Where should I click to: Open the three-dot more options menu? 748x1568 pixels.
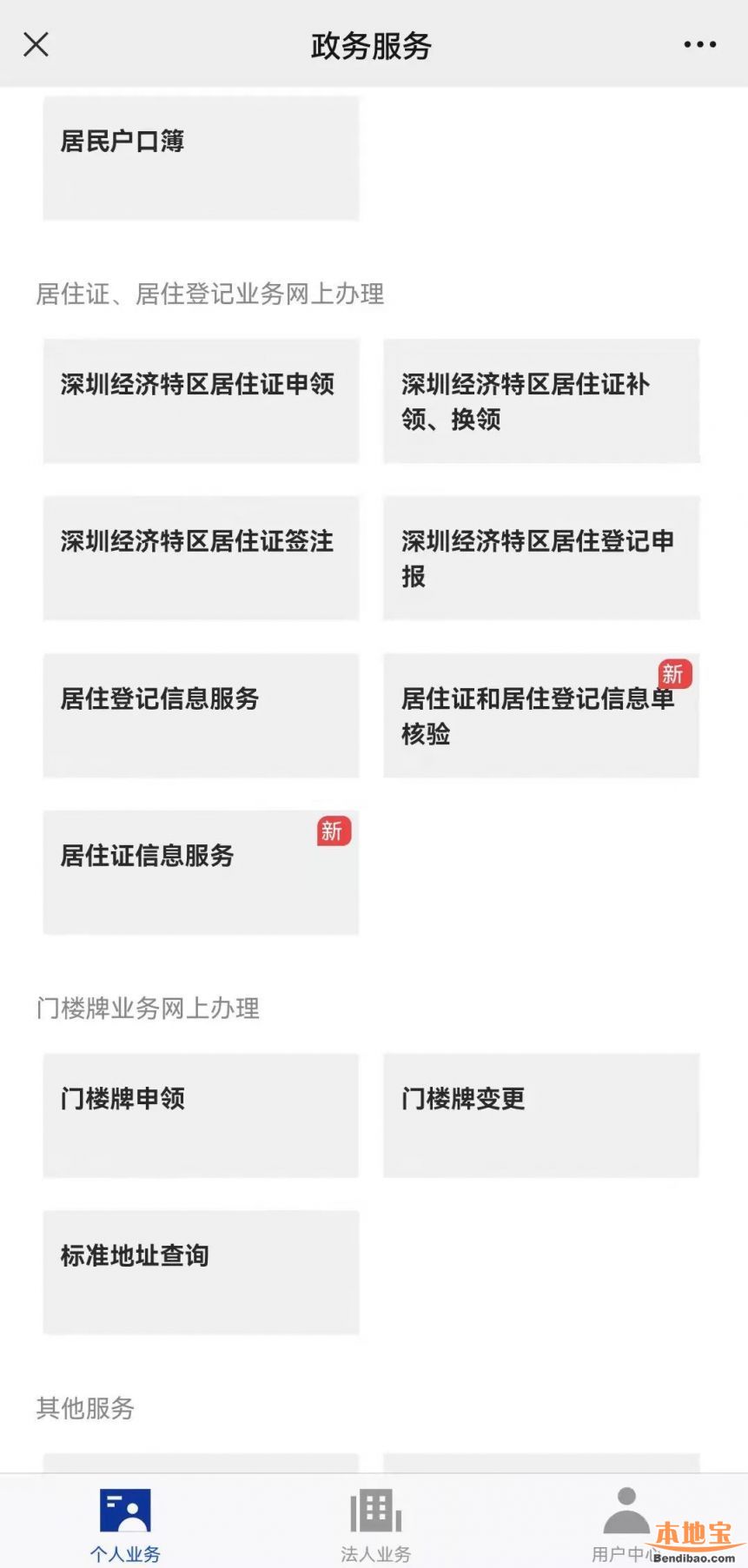coord(699,44)
